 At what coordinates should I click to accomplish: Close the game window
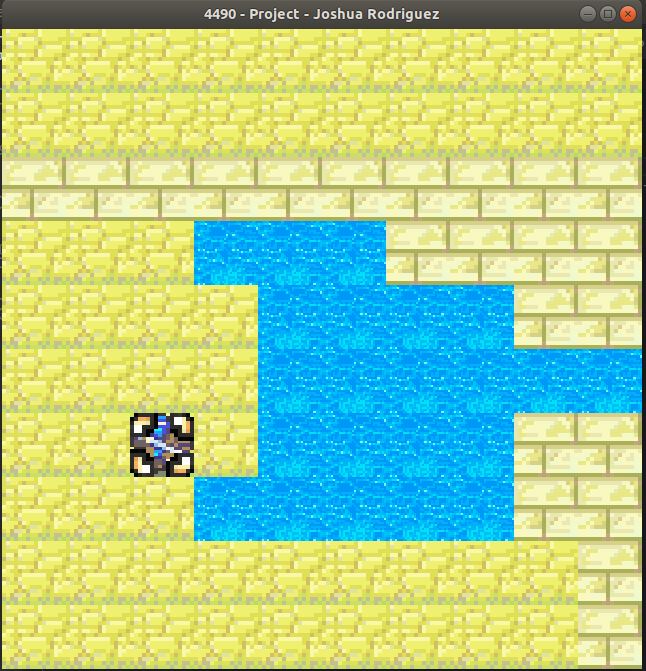point(627,14)
